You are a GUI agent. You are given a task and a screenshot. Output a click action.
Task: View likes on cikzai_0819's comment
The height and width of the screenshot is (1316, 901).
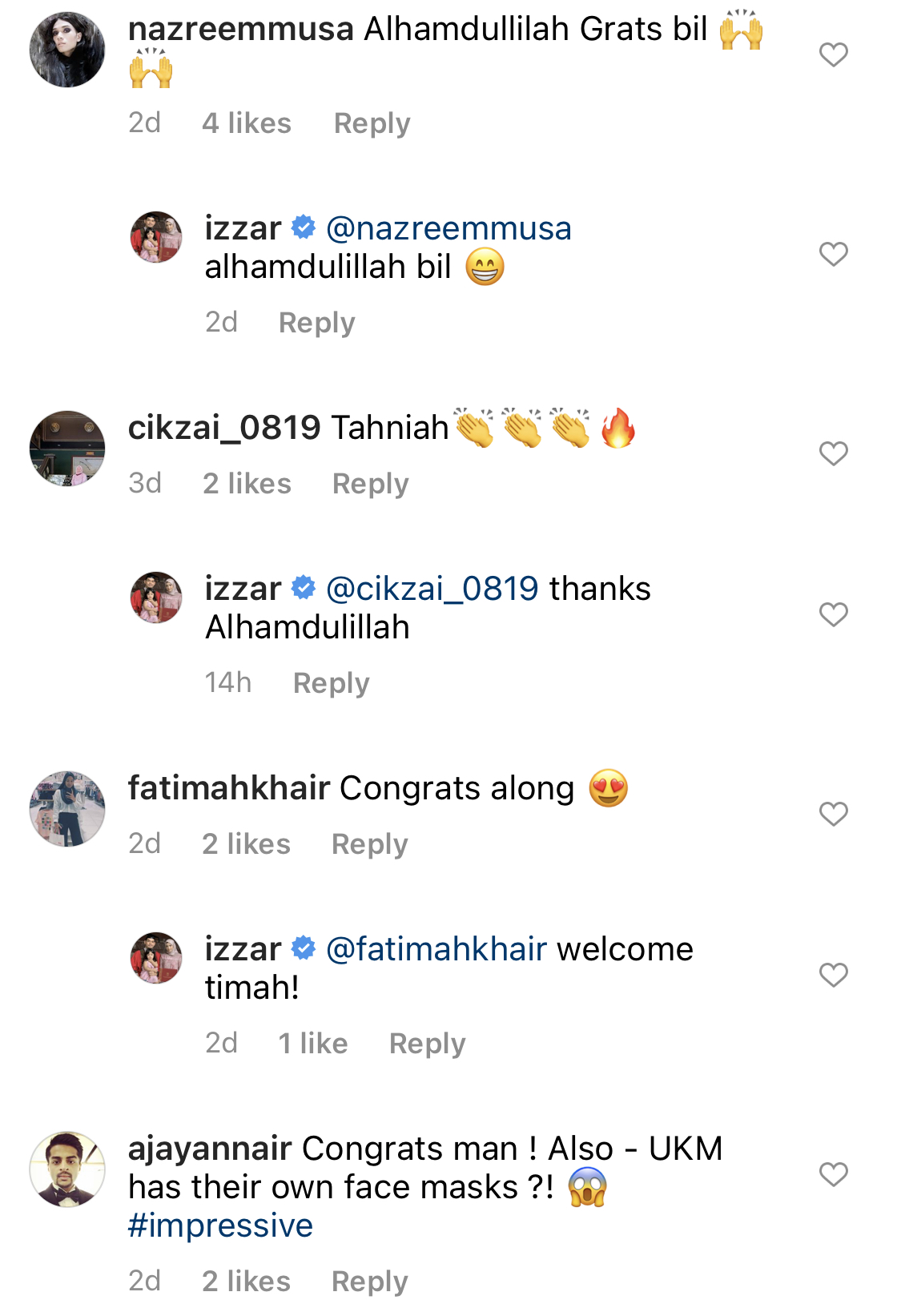(247, 484)
